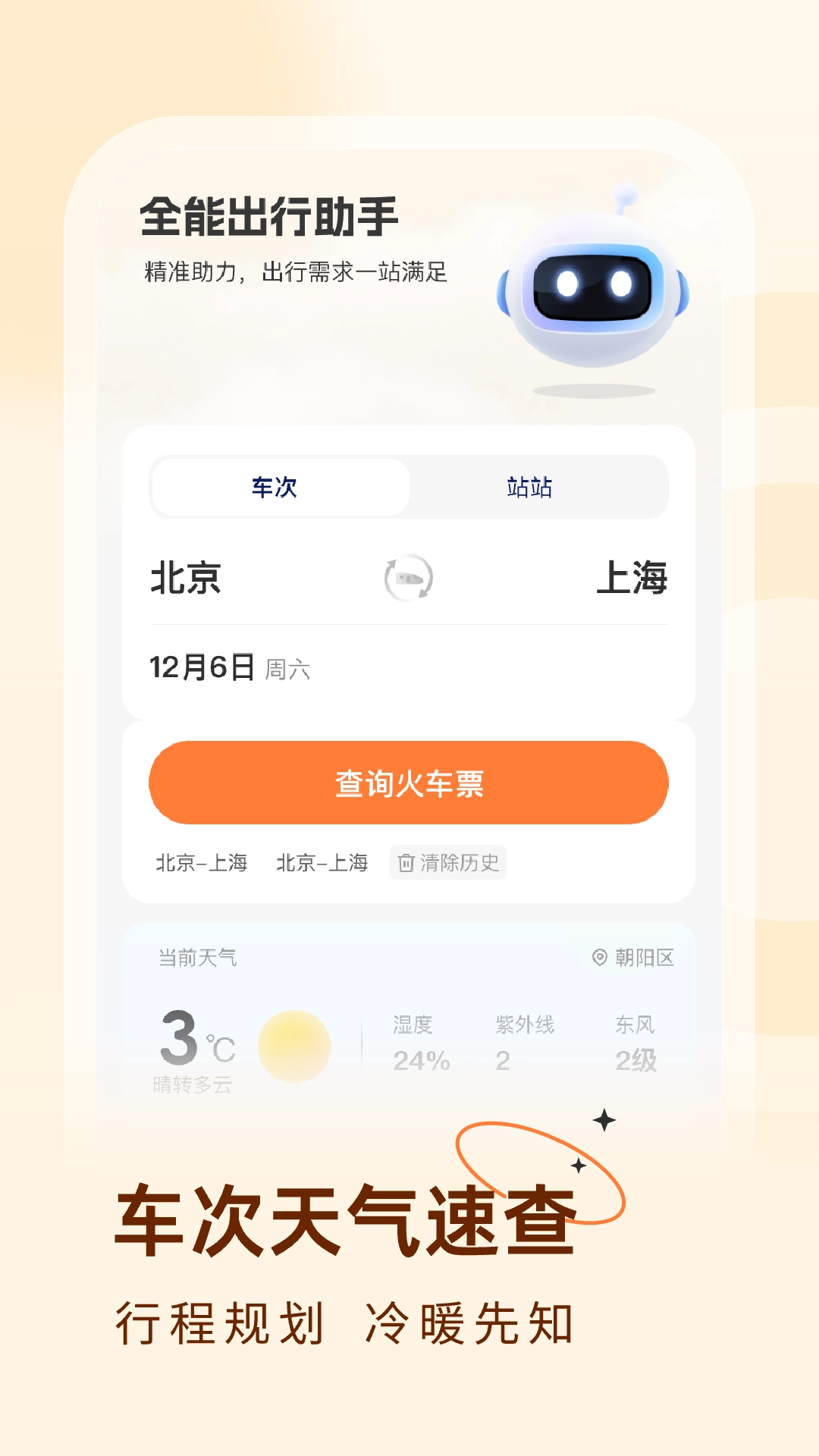Open the departure city selector 北京

click(x=184, y=579)
